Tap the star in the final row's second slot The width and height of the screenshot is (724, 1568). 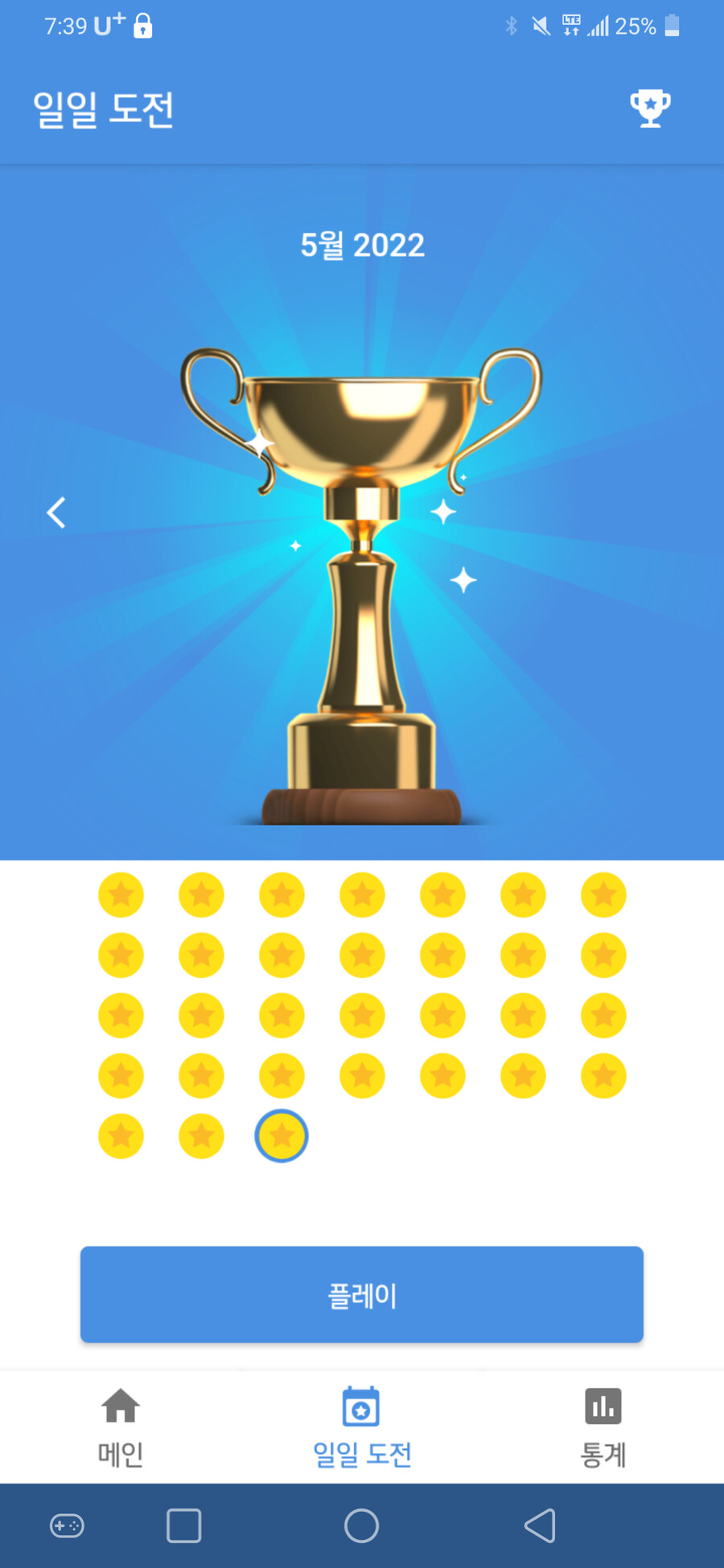[x=201, y=1135]
